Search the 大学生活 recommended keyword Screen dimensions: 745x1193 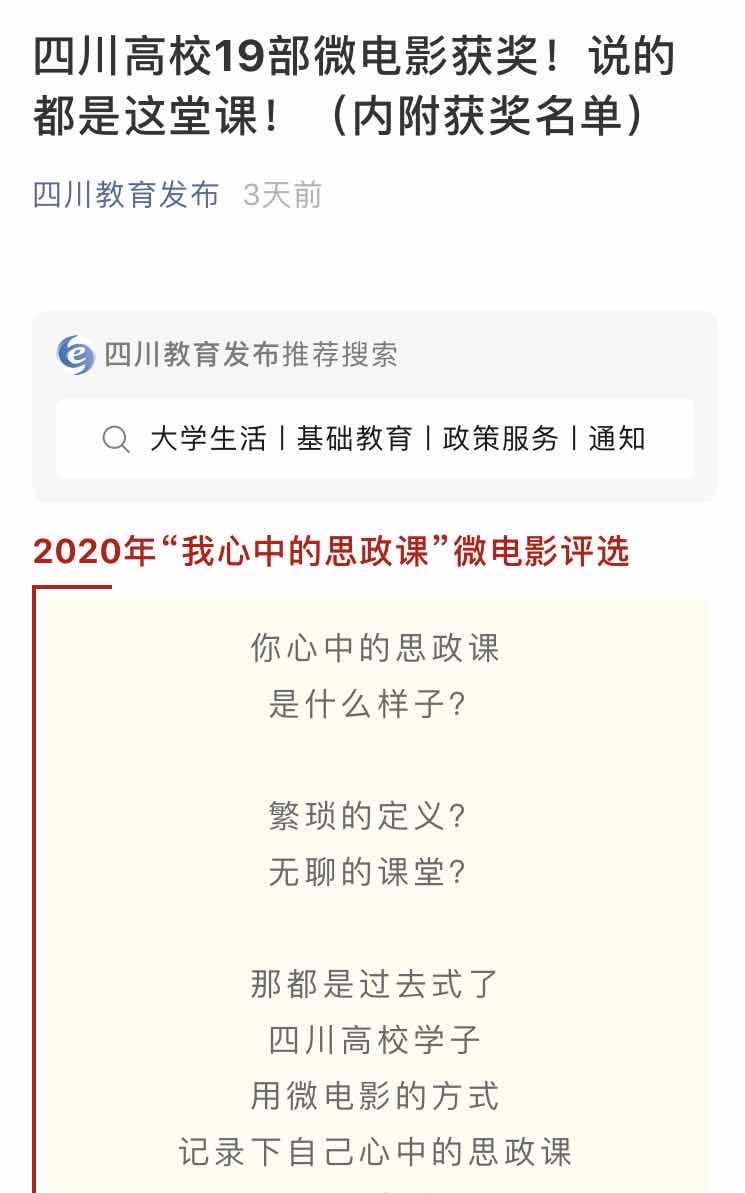[x=208, y=439]
